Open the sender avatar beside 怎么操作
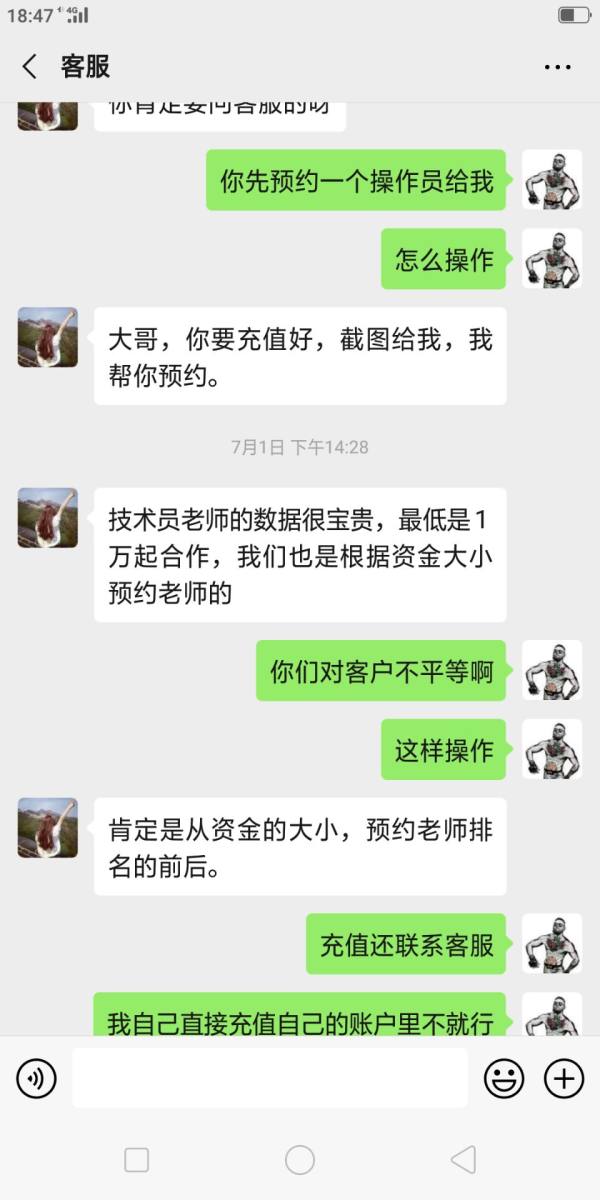600x1200 pixels. (551, 259)
